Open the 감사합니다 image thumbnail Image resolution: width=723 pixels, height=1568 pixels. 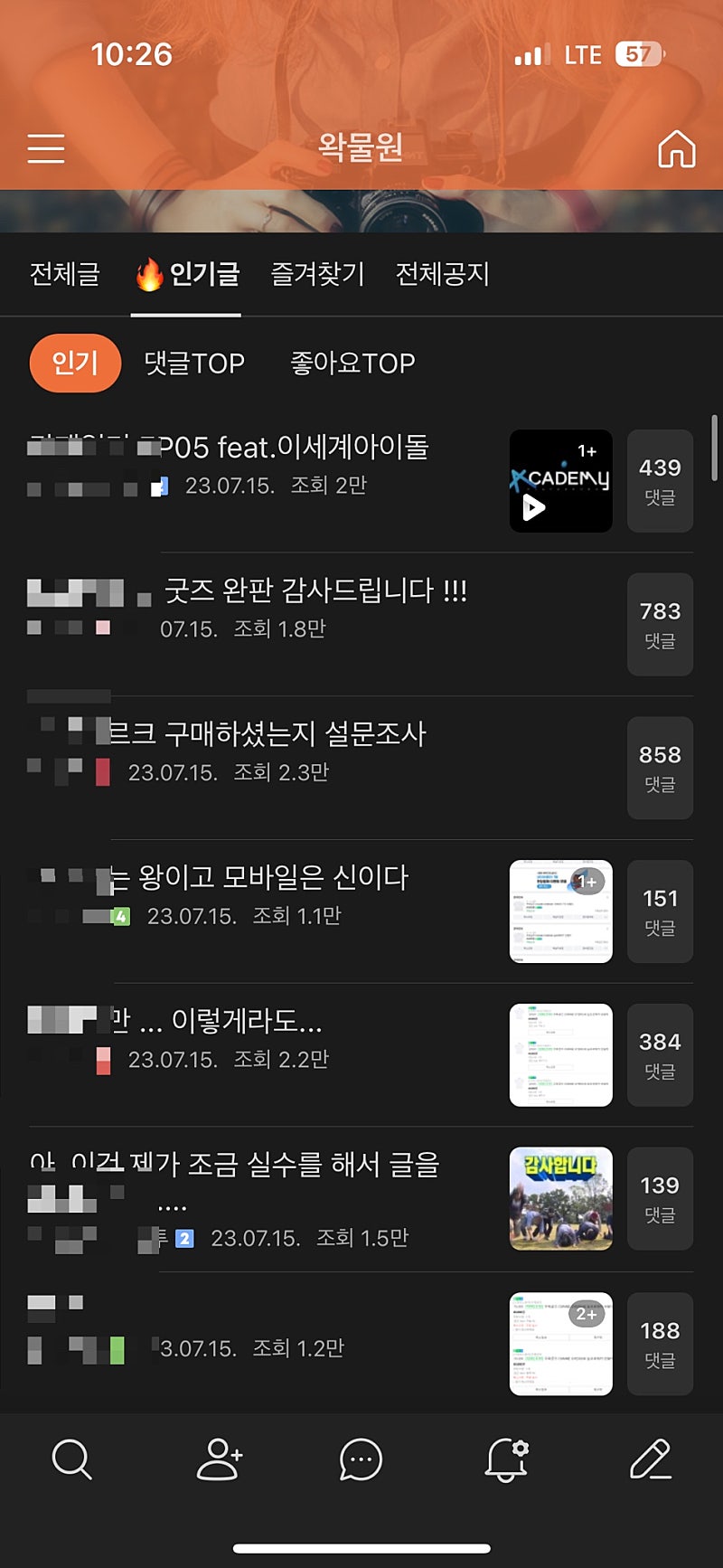coord(560,1198)
